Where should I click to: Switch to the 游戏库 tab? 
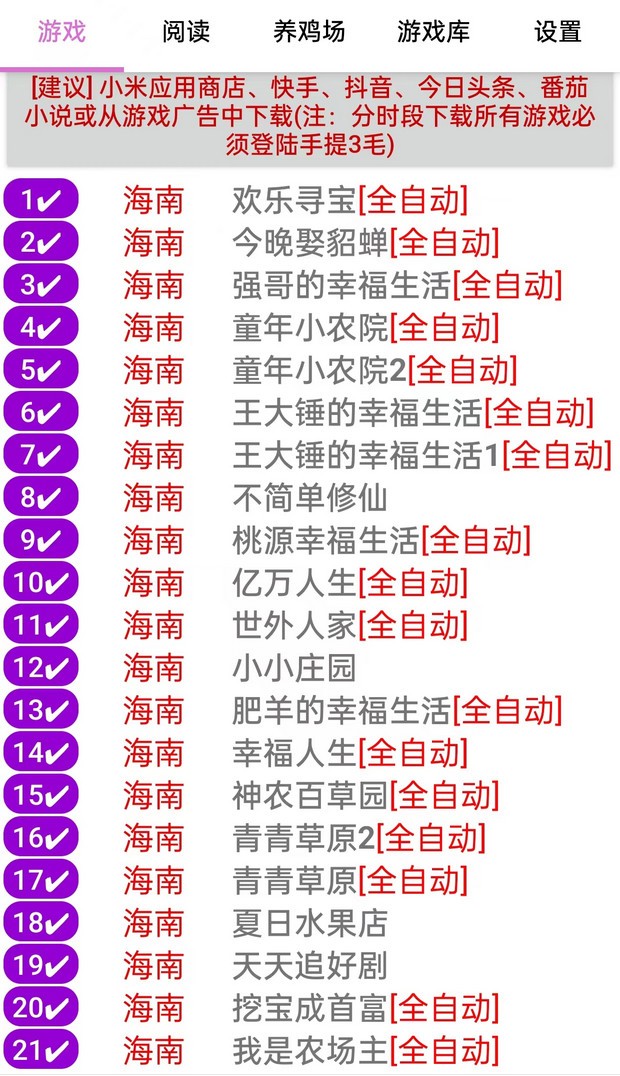click(x=433, y=32)
